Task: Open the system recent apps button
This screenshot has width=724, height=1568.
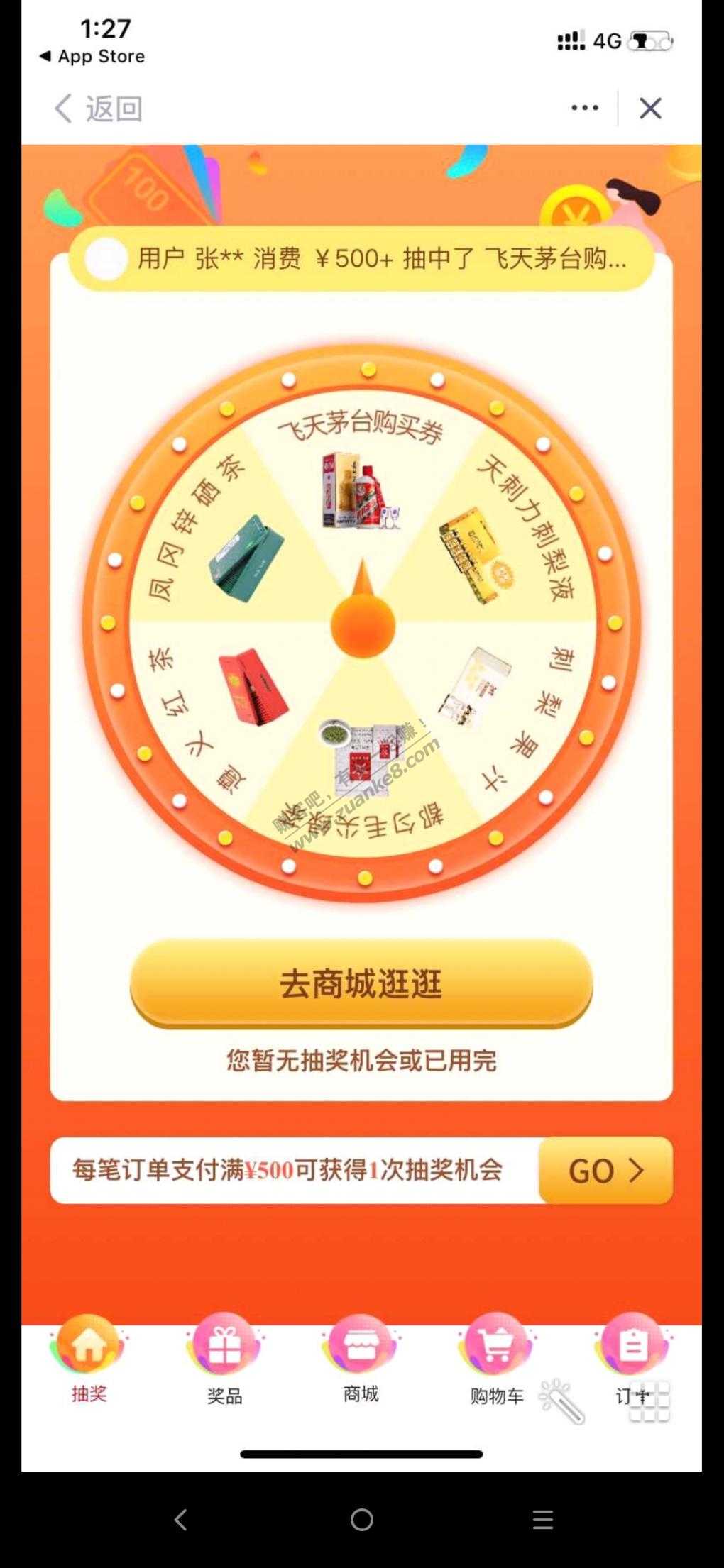Action: 543,1520
